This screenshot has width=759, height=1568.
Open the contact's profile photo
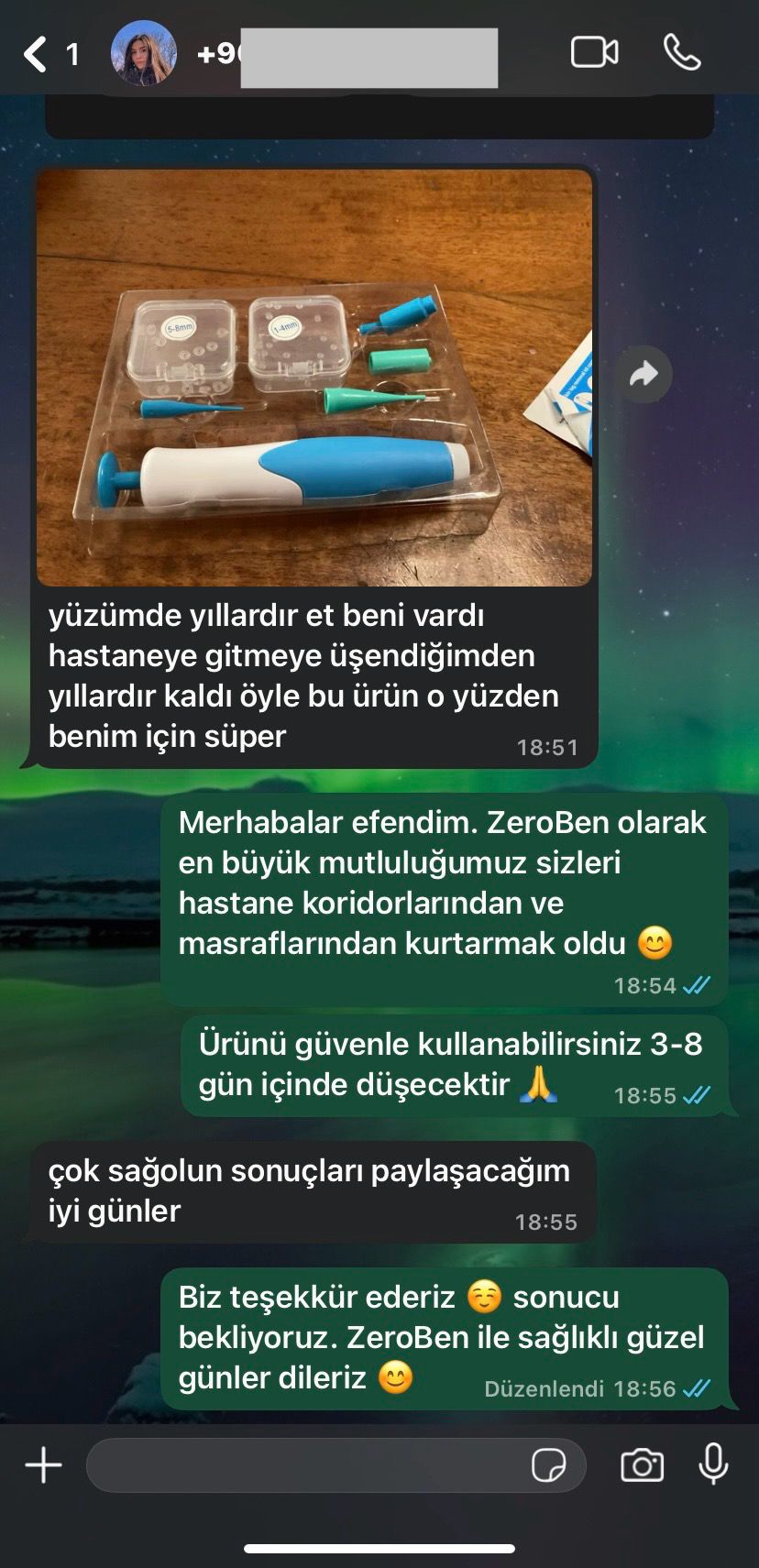[x=144, y=54]
